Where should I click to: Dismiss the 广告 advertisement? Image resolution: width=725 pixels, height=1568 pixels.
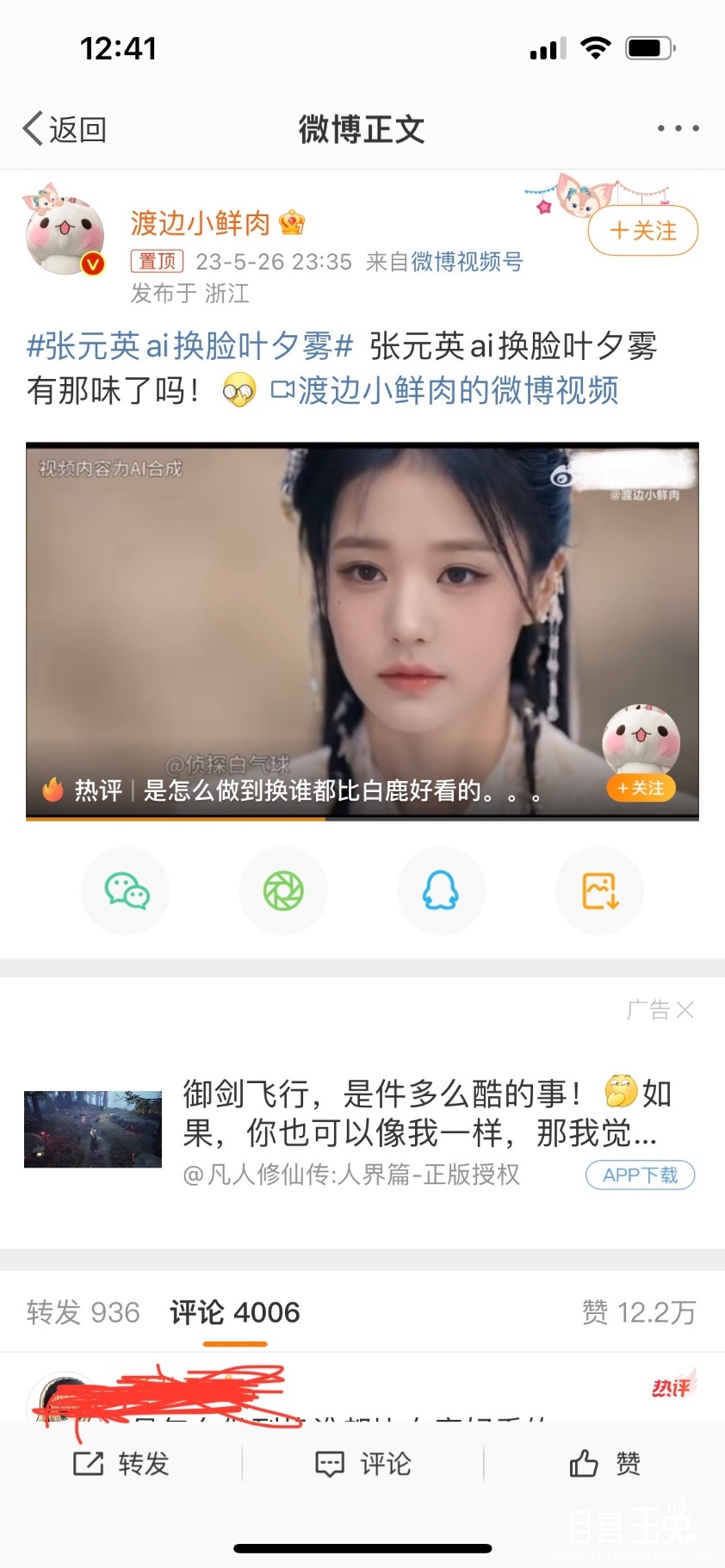tap(684, 1010)
